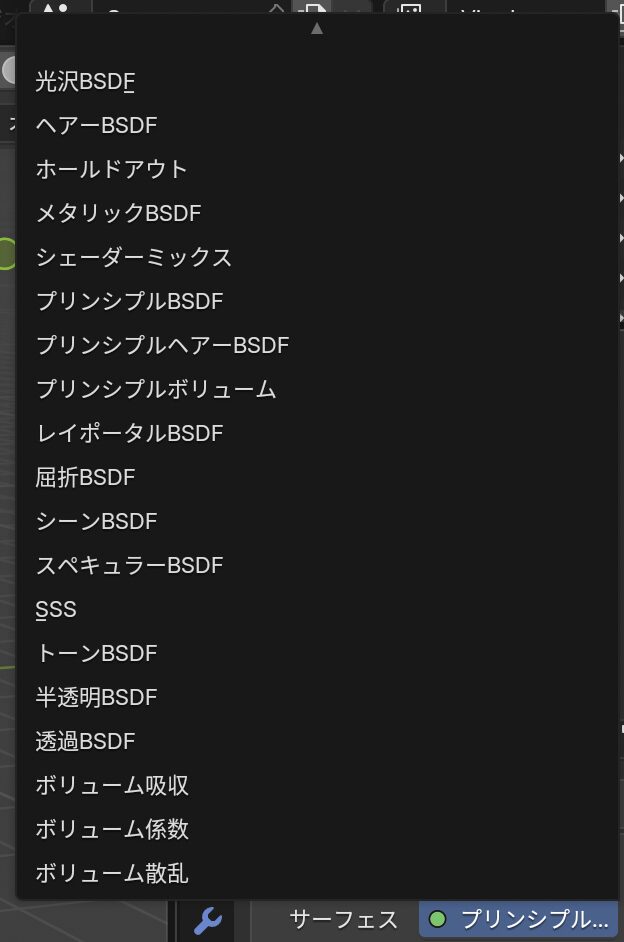Select ホールドアウト shader

click(x=111, y=169)
